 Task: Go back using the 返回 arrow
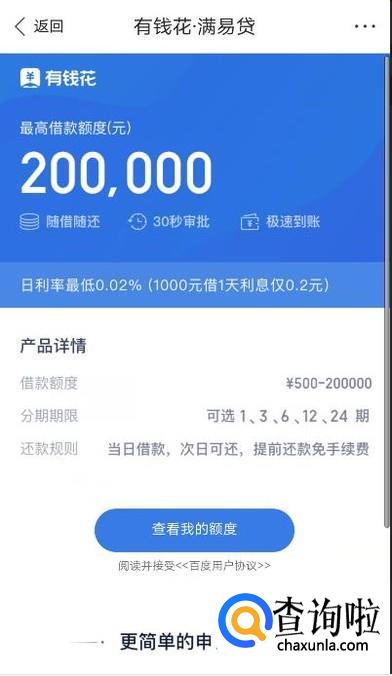39,26
